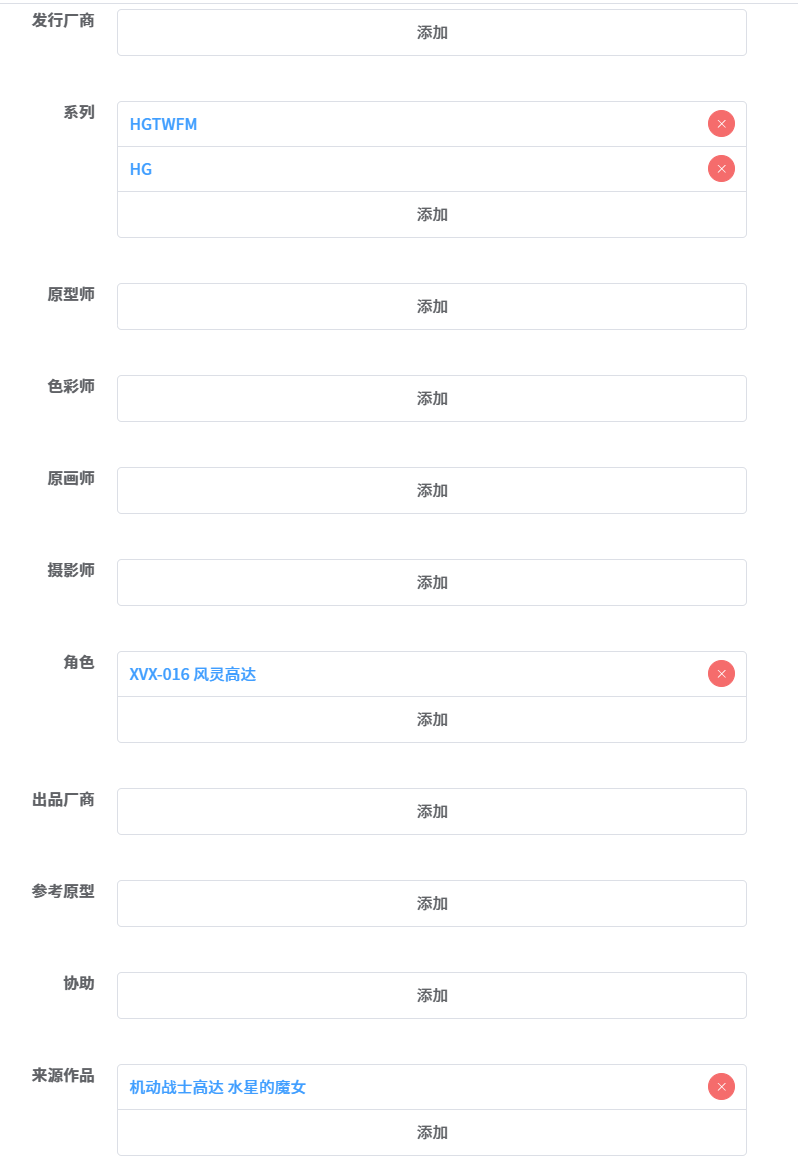798x1172 pixels.
Task: Add a 色彩师
Action: click(432, 399)
